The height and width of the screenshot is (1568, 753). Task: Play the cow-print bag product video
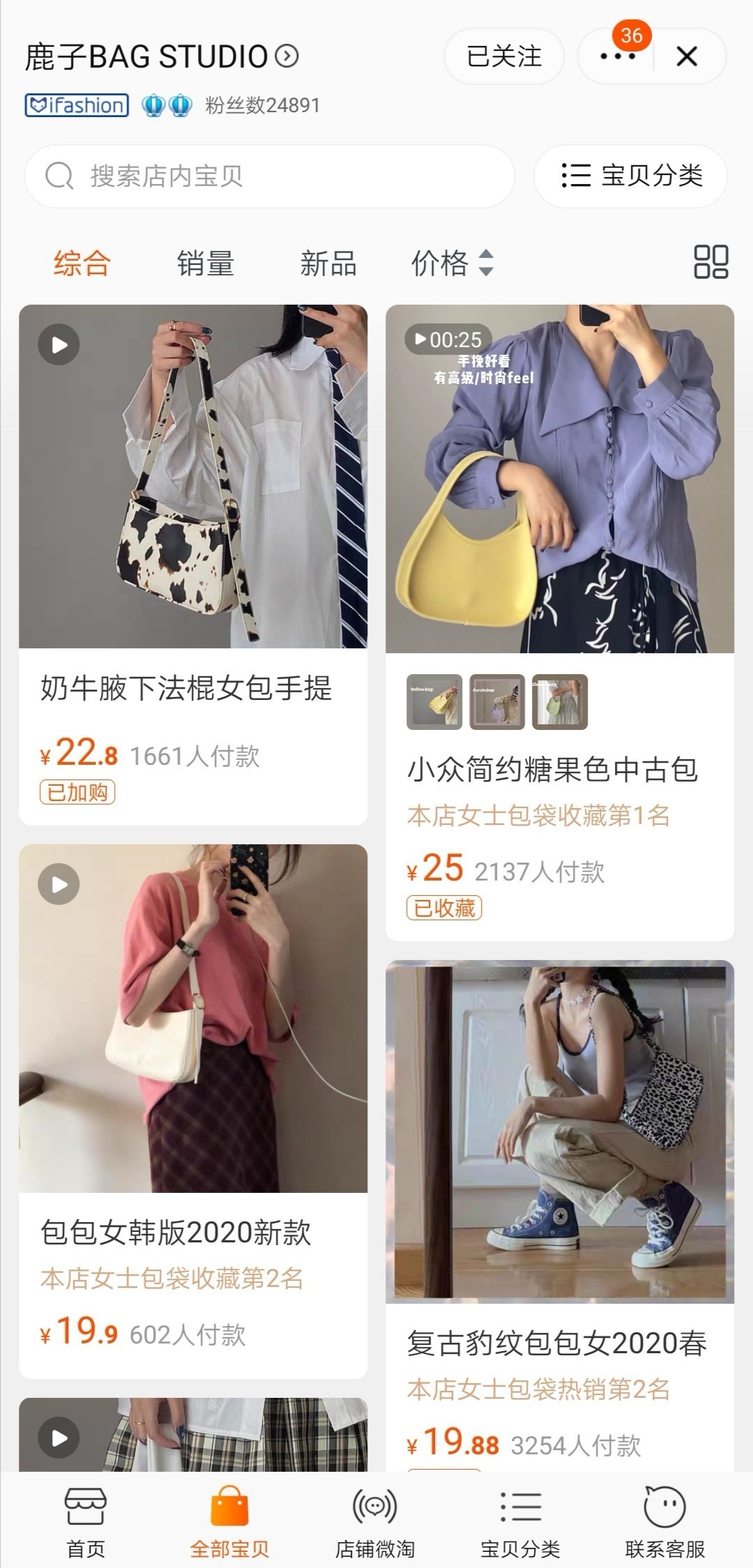58,343
